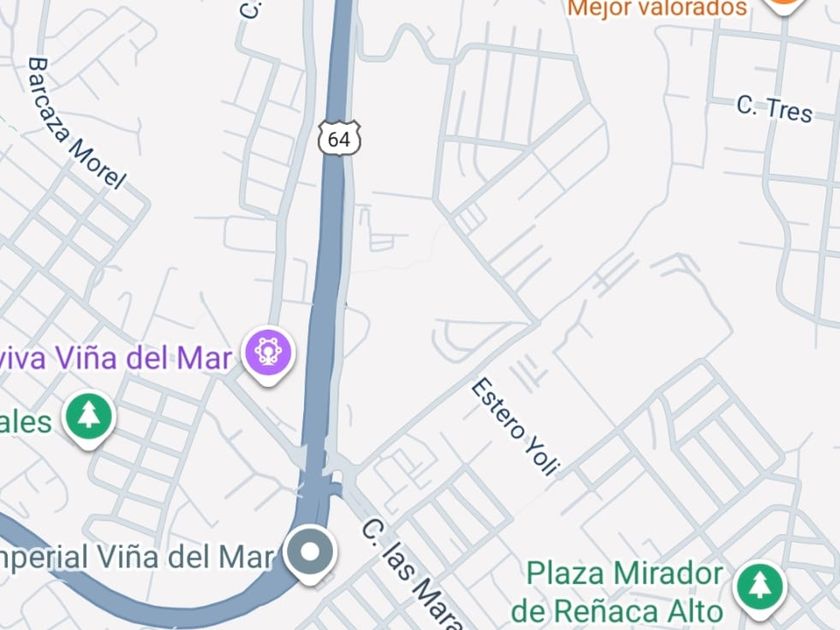Viewport: 840px width, 630px height.
Task: Select the orange Mejor valorados pin
Action: pos(786,4)
